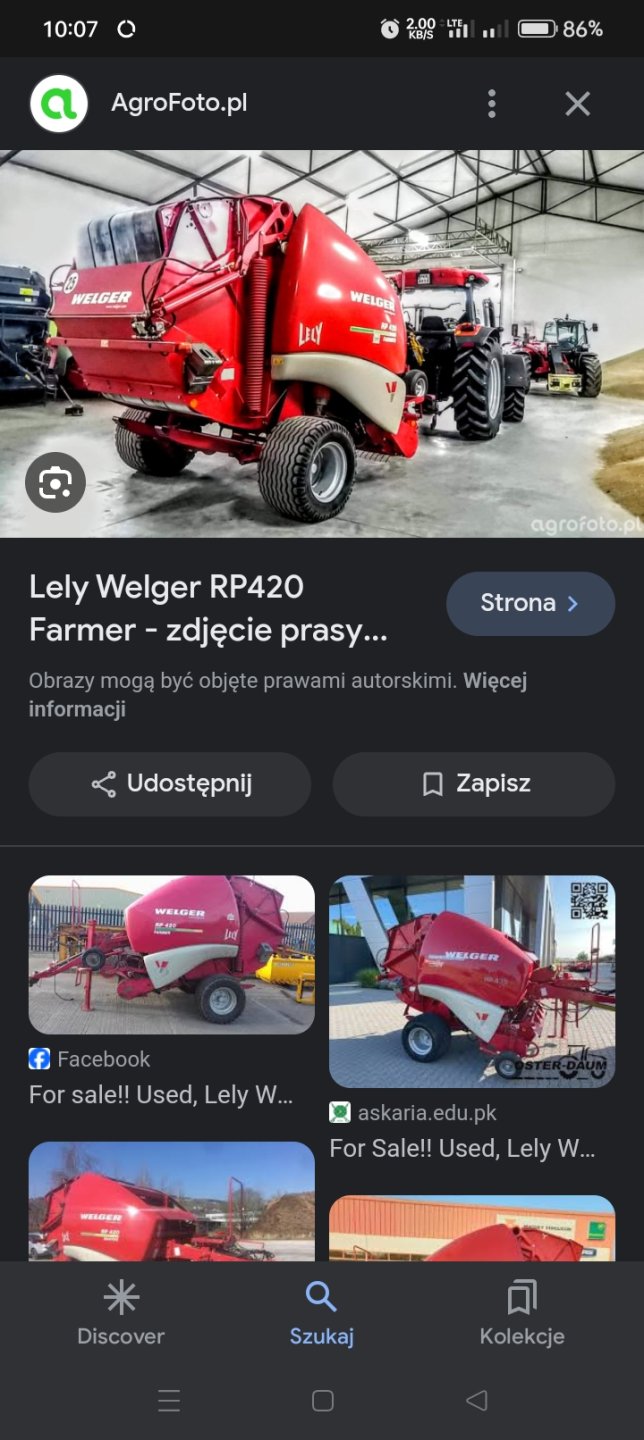Open the askaria.edu.pk baler result
The width and height of the screenshot is (644, 1440).
coord(471,982)
